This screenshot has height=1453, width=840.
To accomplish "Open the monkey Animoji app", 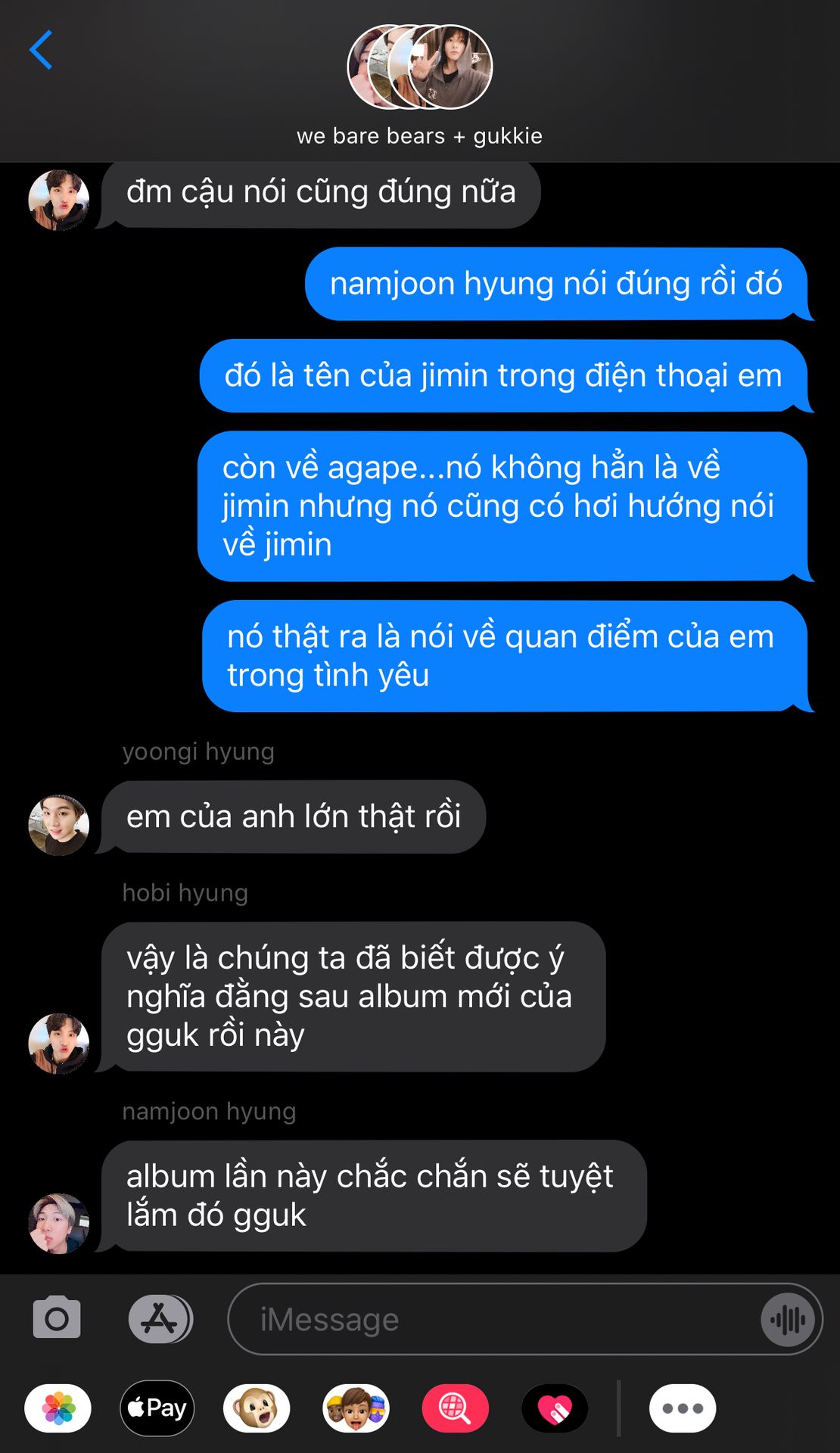I will [257, 1408].
